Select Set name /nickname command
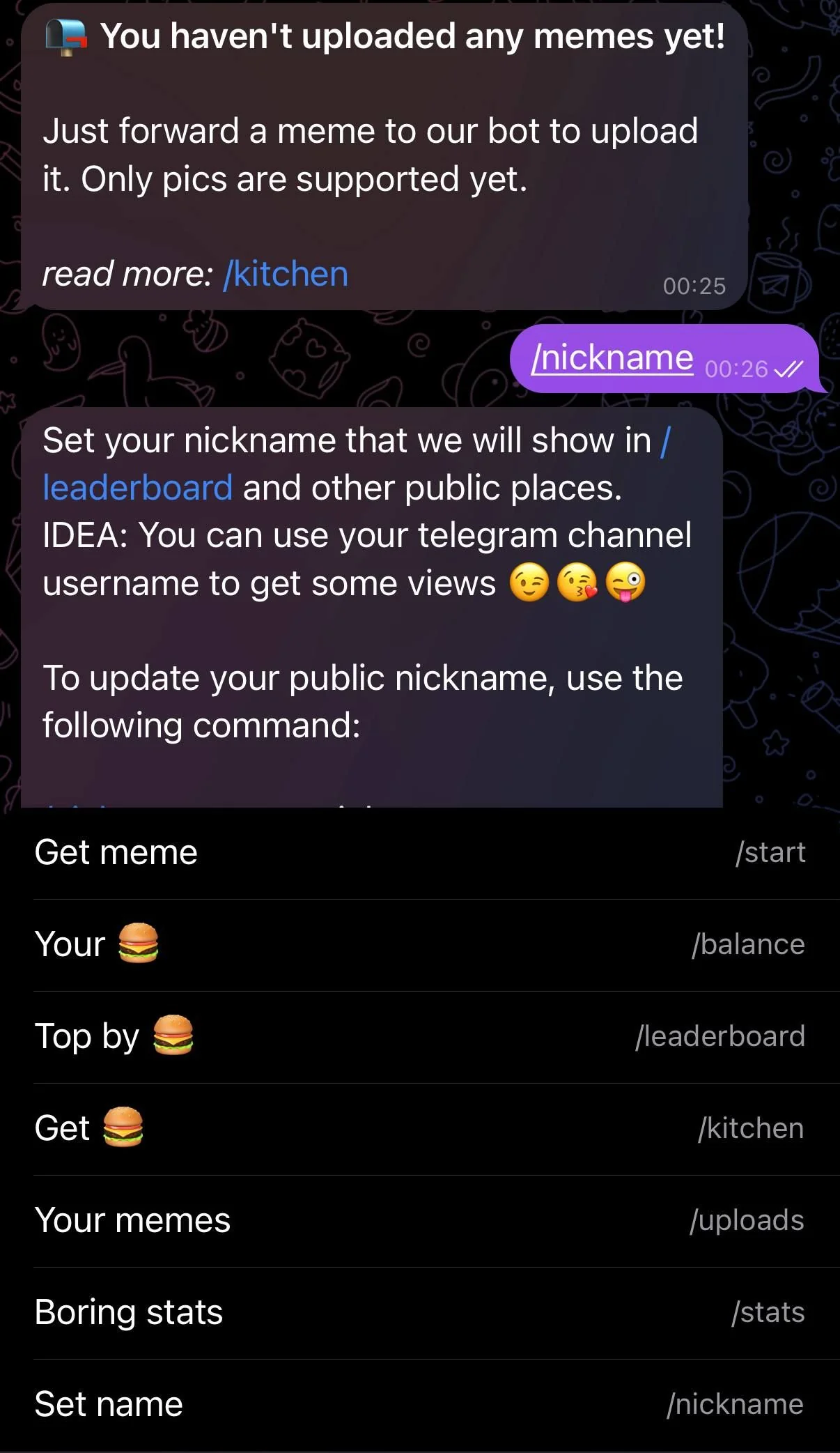The height and width of the screenshot is (1453, 840). (420, 1405)
